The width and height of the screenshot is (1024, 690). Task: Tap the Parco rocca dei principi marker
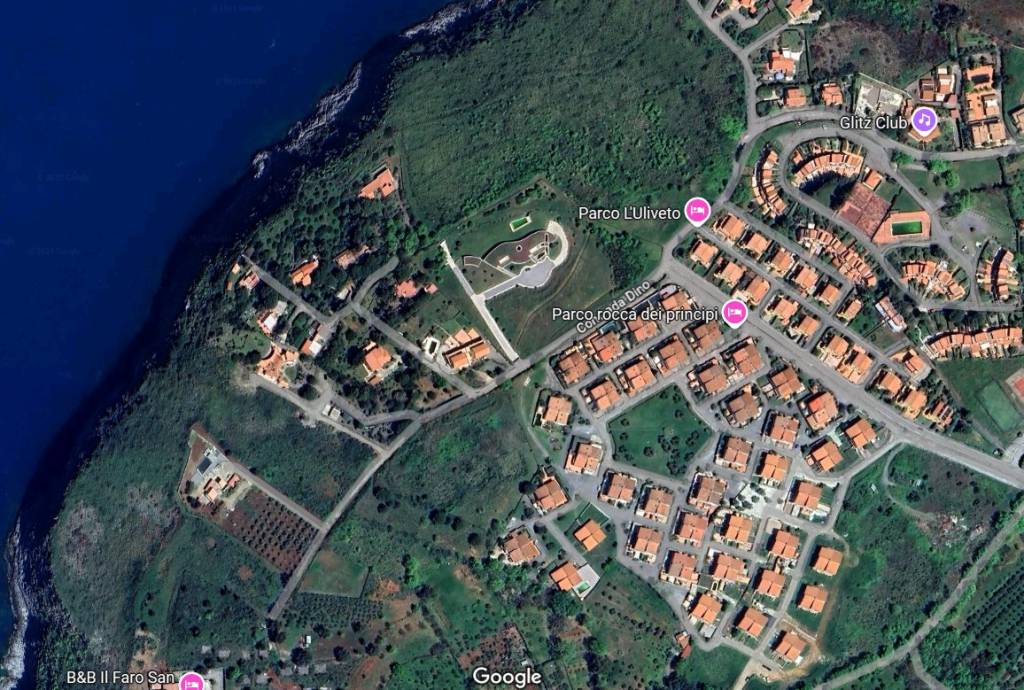pos(735,313)
